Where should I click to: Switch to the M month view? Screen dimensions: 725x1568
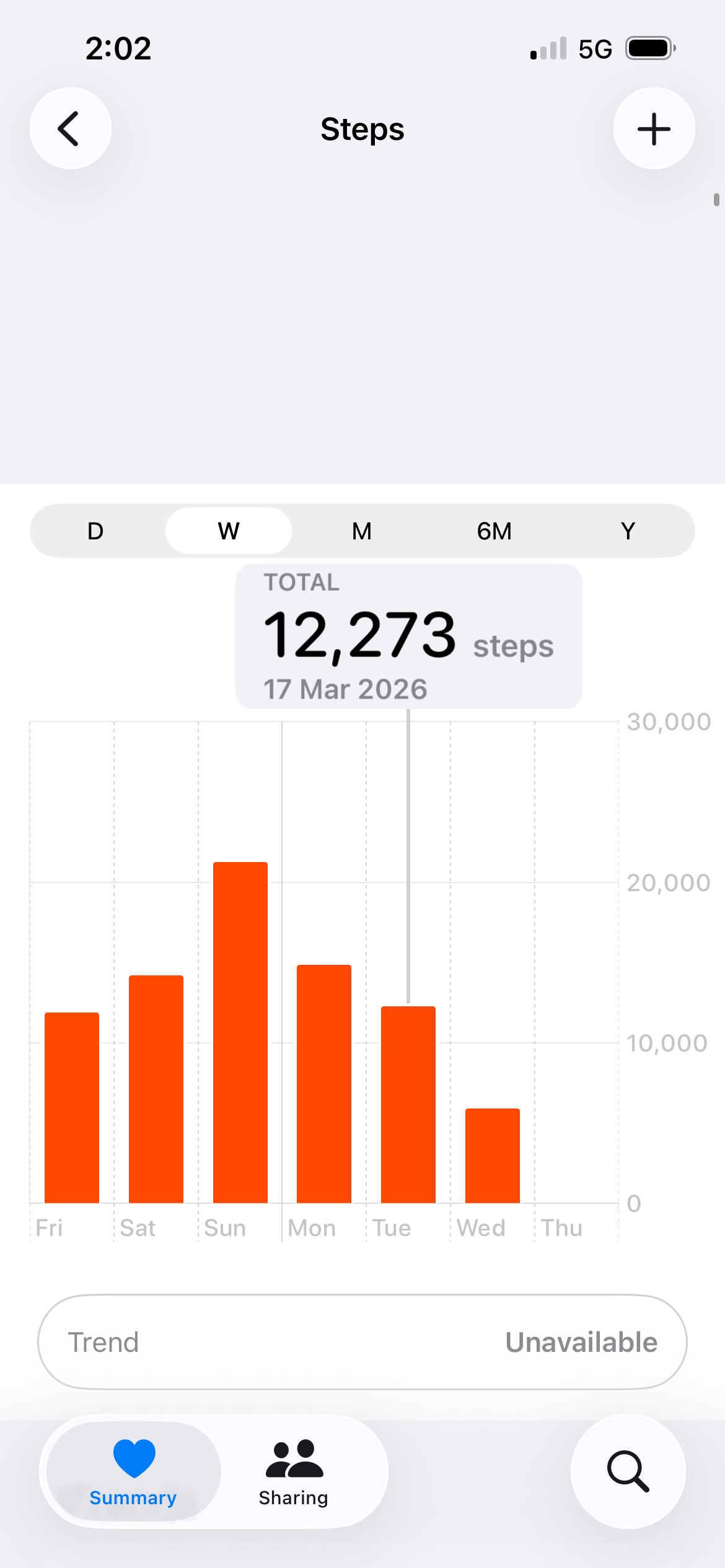362,531
